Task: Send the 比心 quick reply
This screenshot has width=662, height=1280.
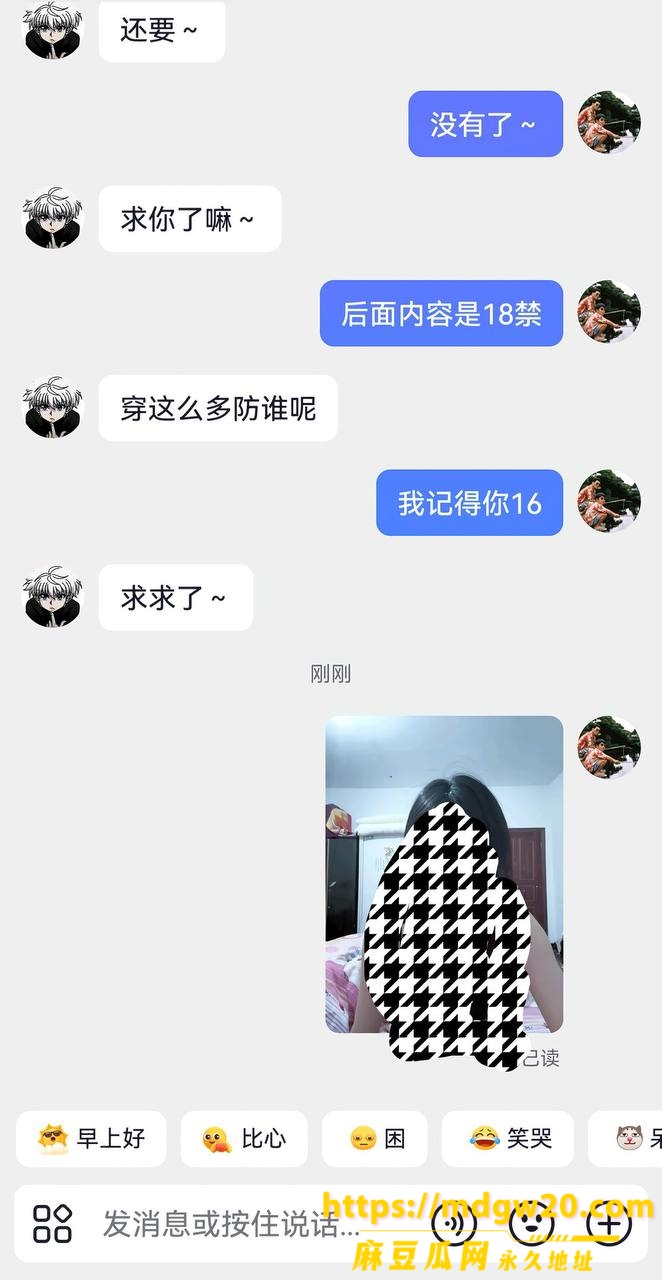Action: pos(244,1138)
